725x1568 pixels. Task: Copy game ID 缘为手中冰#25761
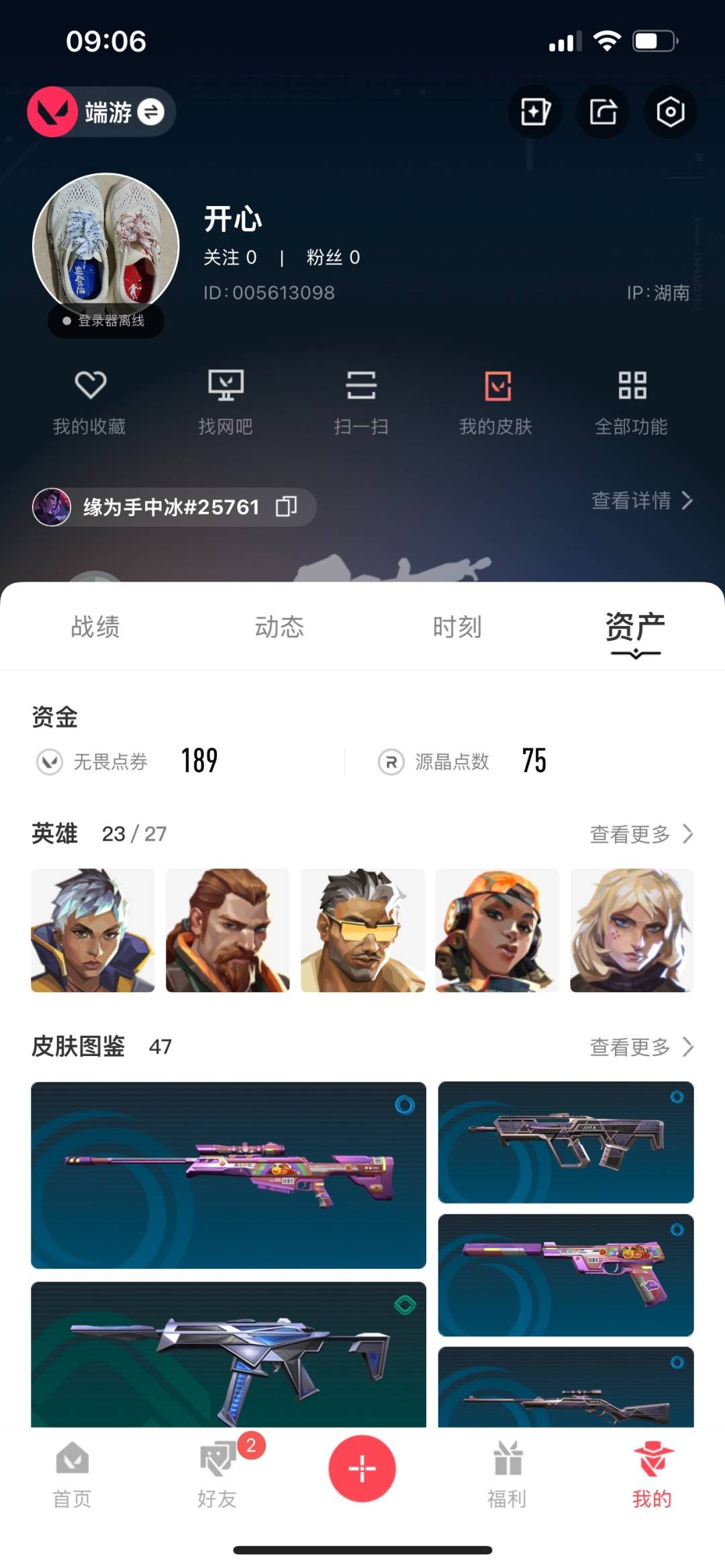pos(287,507)
